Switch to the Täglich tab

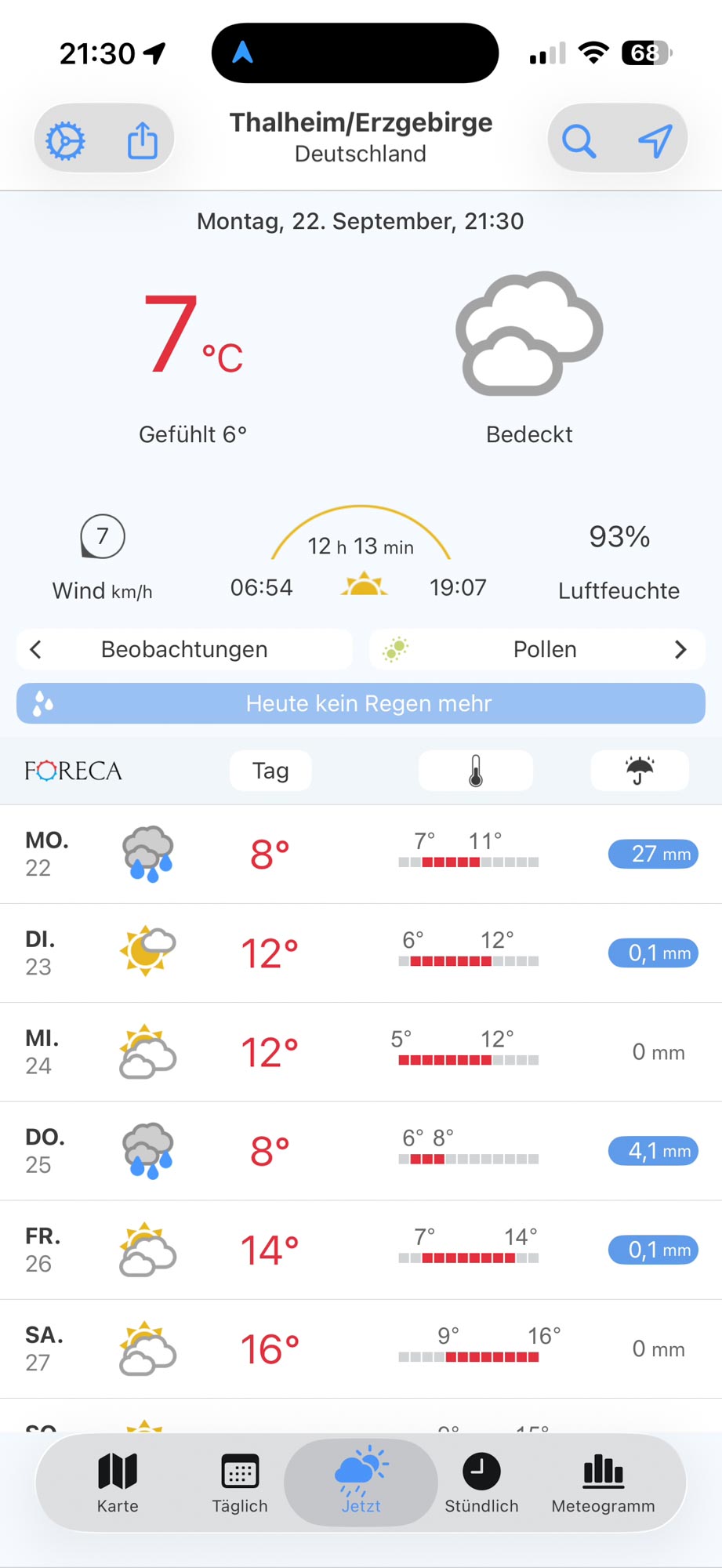tap(240, 1482)
